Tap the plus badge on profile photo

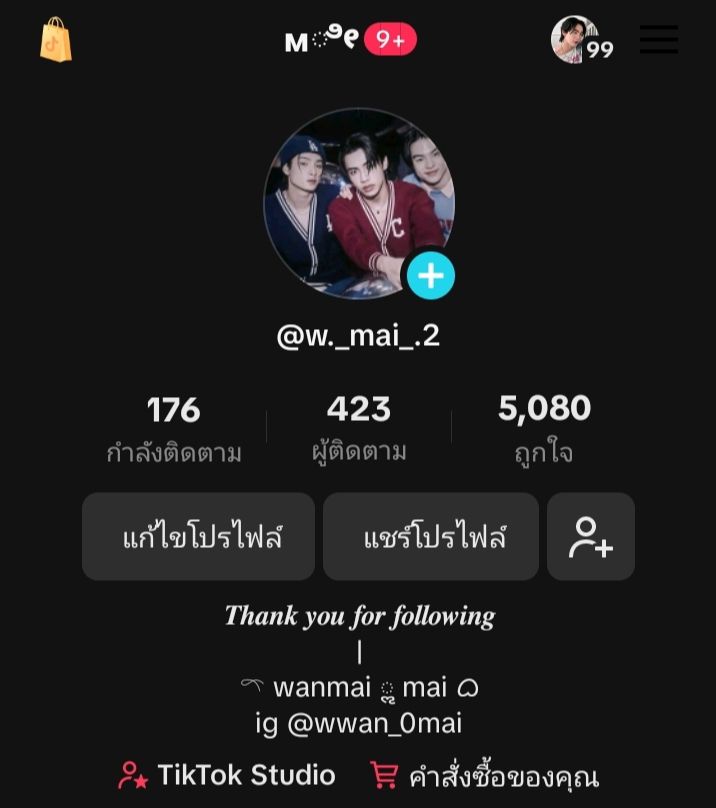click(431, 275)
